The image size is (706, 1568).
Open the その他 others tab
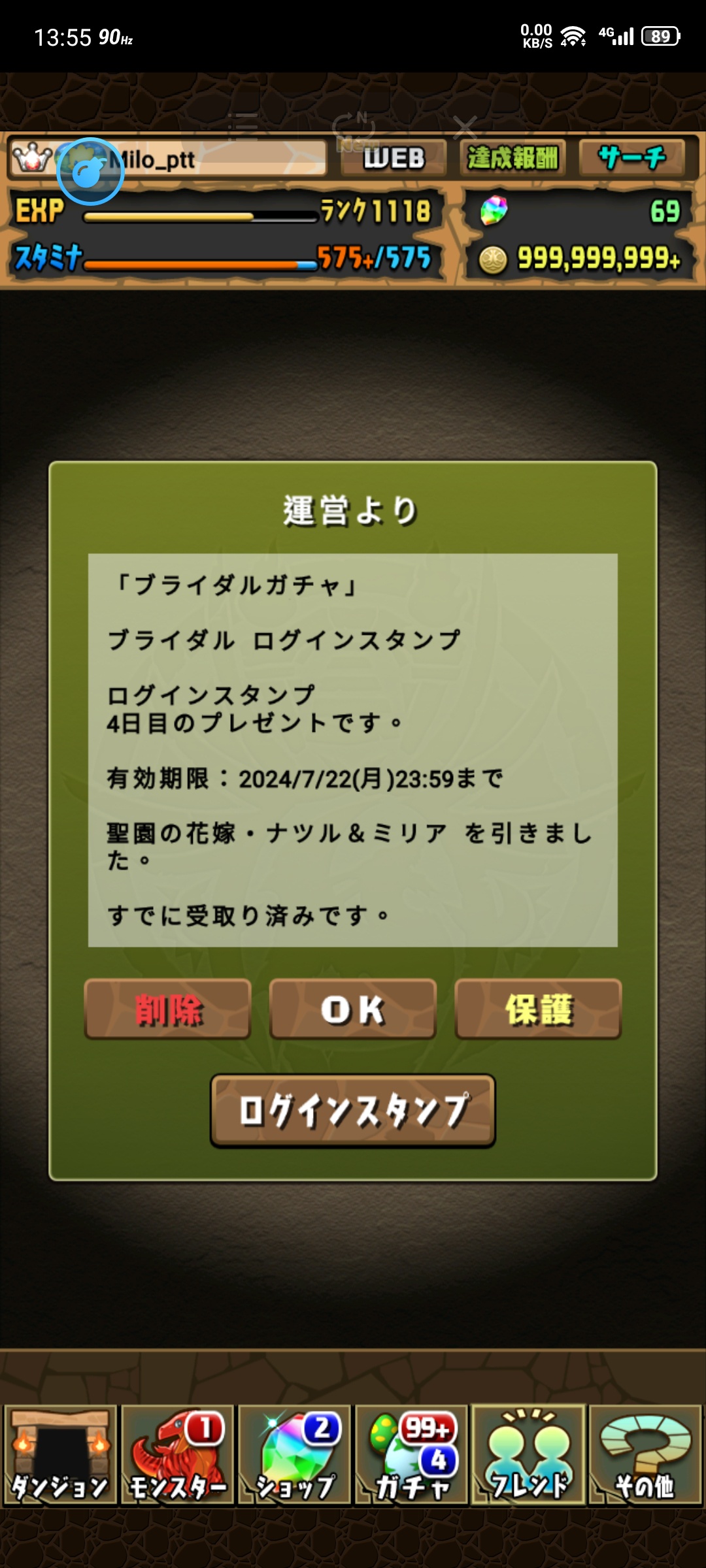(645, 1456)
